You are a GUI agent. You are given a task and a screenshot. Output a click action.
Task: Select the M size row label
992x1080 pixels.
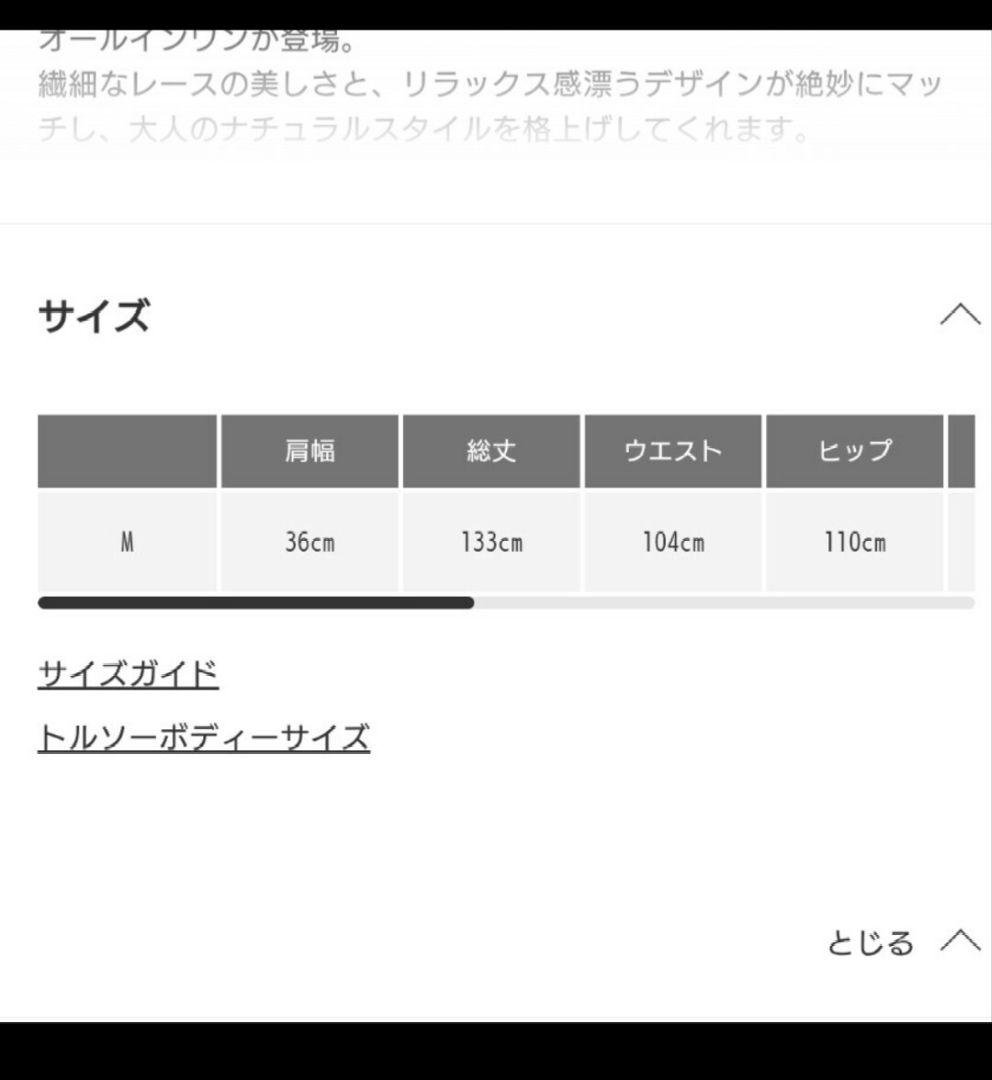click(127, 543)
